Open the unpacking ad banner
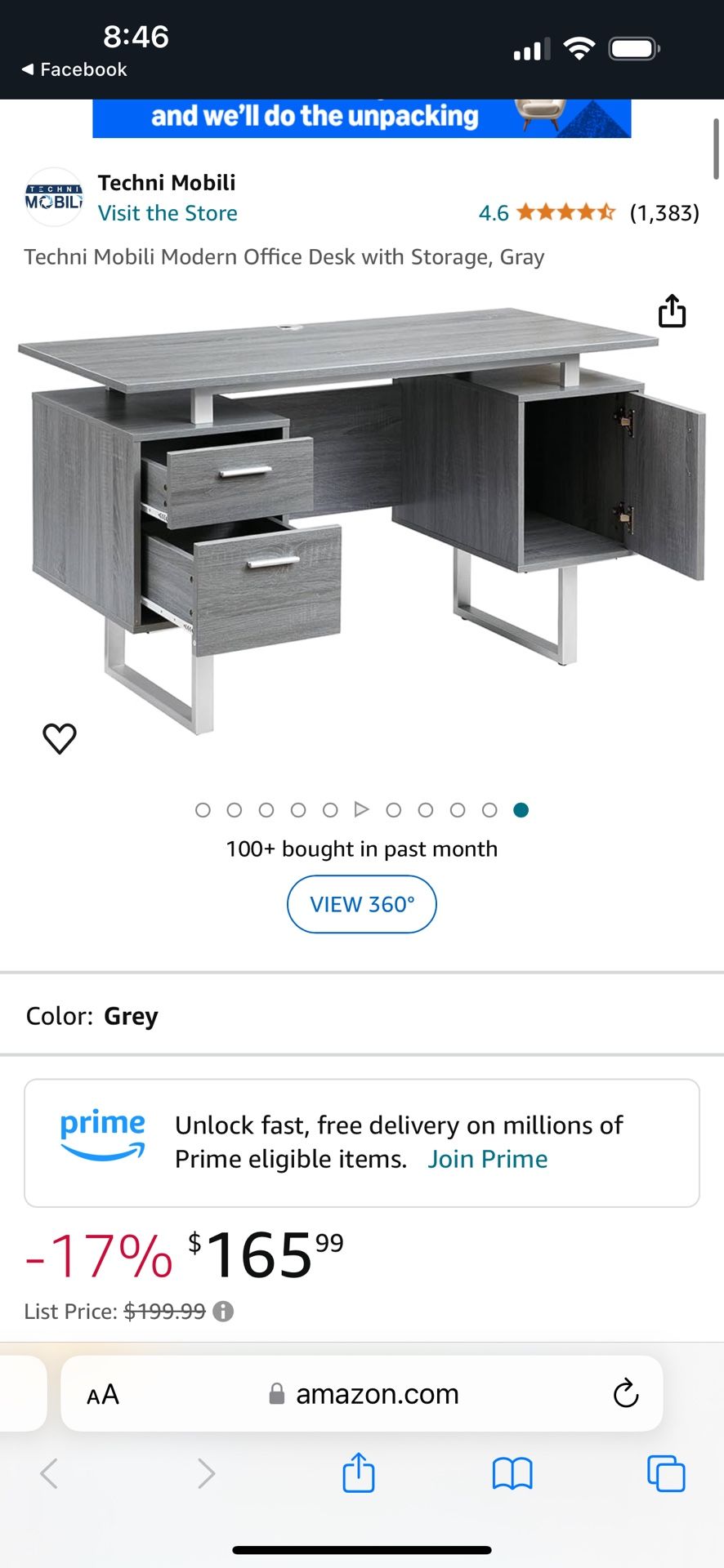724x1568 pixels. pos(361,118)
